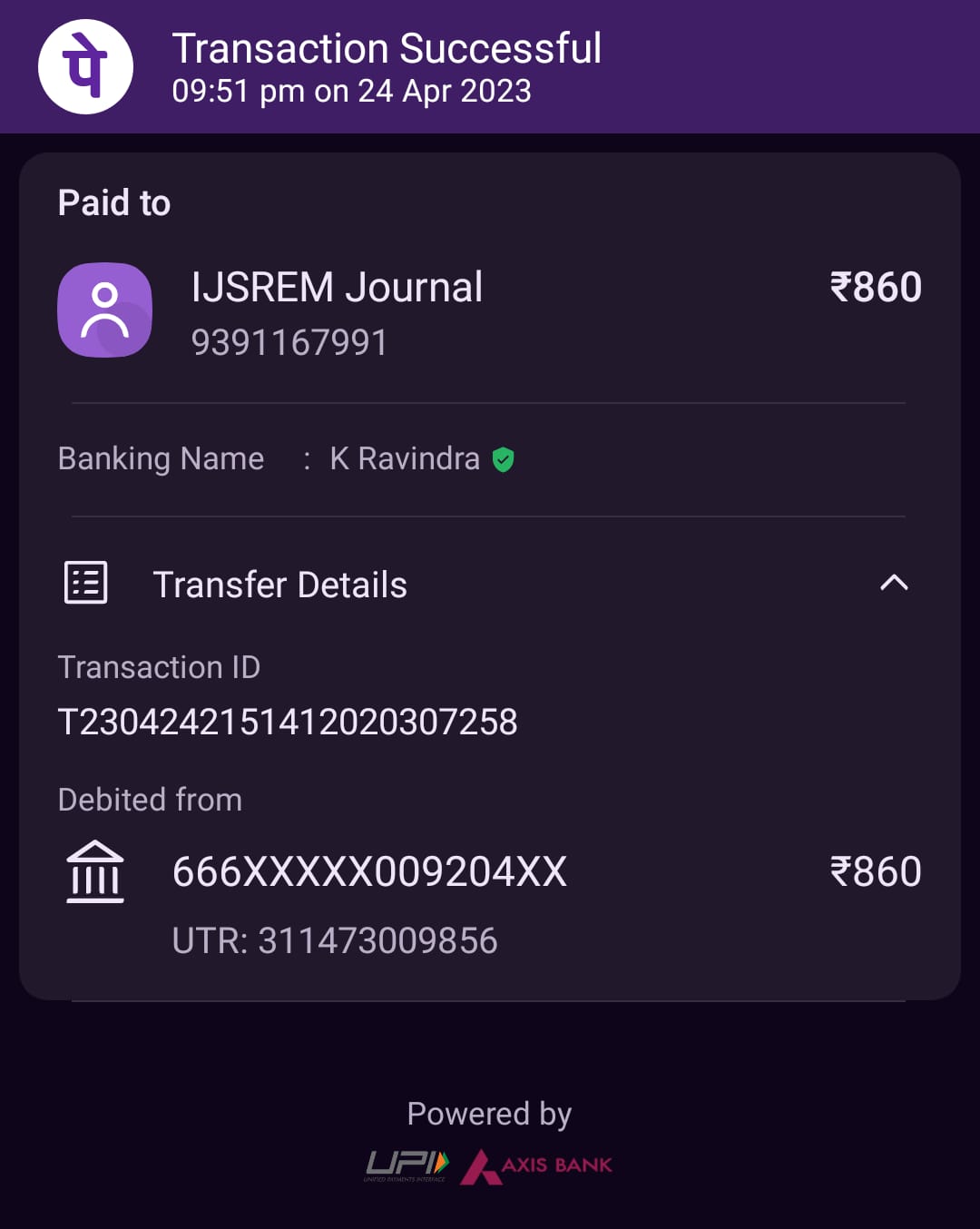
Task: Collapse the Transfer Details section
Action: pos(894,583)
